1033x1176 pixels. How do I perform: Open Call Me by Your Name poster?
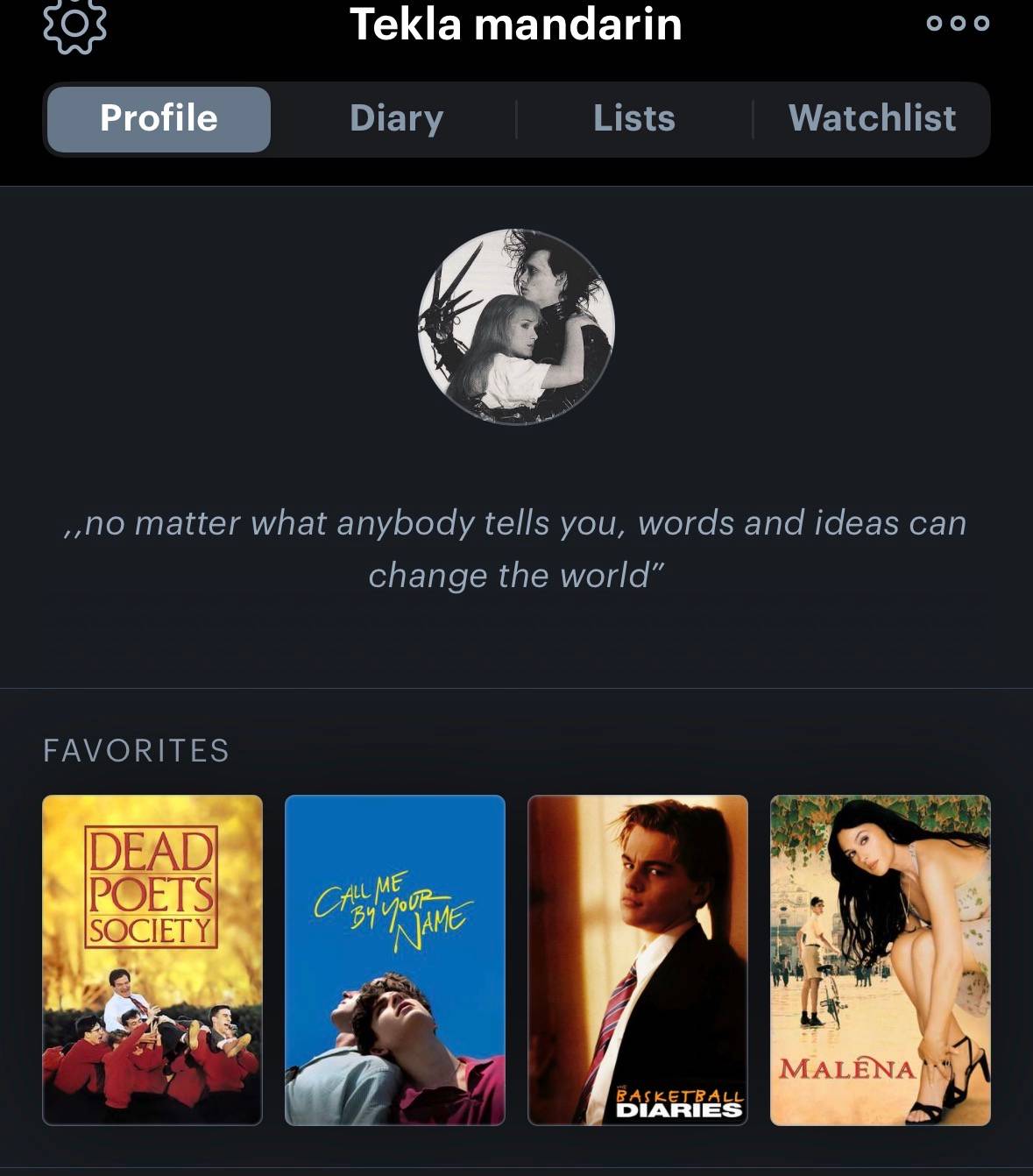(395, 960)
